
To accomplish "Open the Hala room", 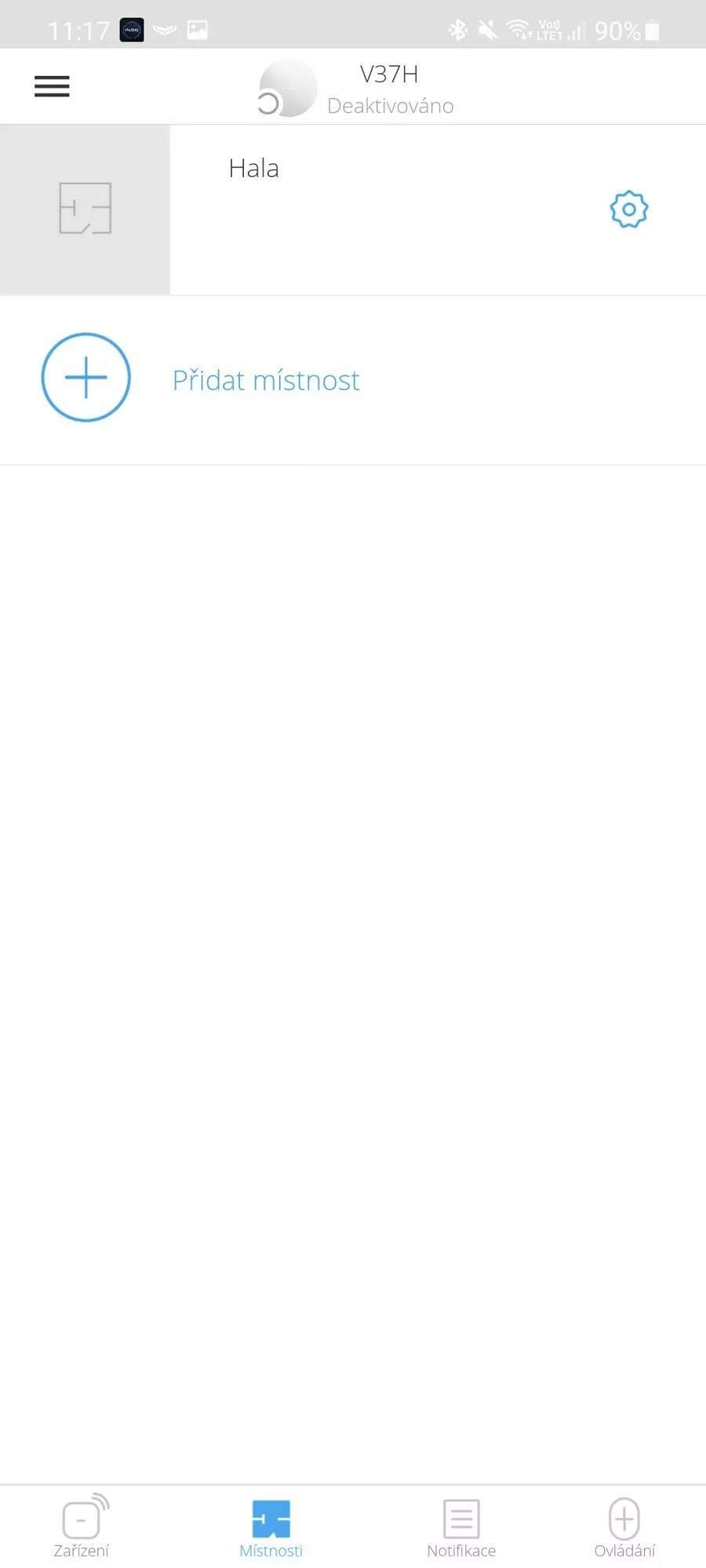I will 353,209.
